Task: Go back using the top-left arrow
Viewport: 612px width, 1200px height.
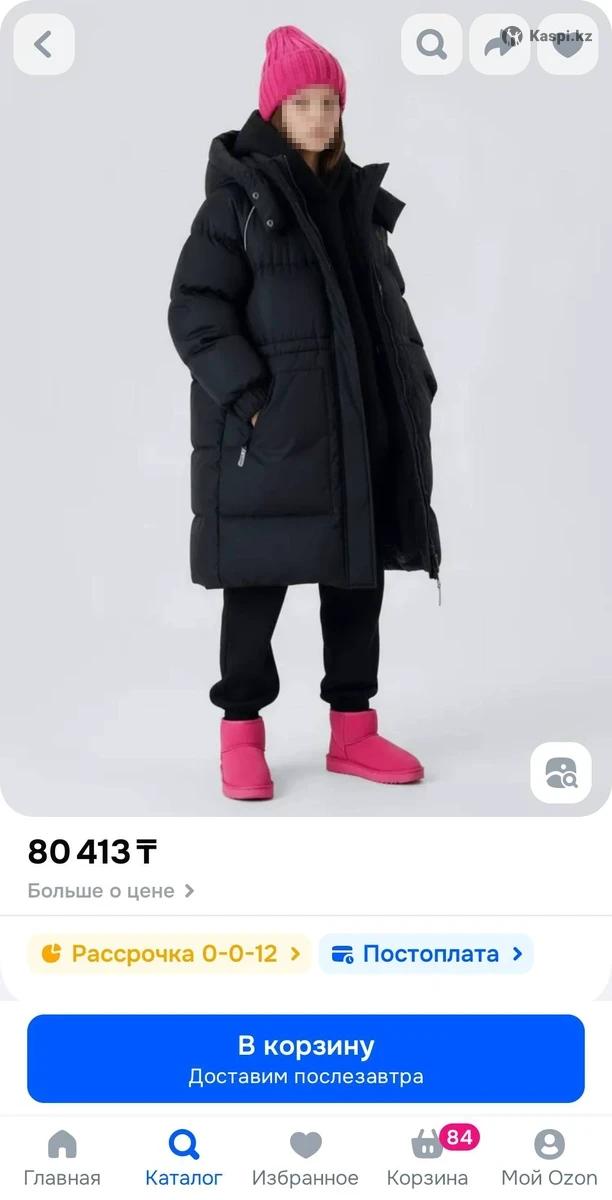Action: click(43, 44)
